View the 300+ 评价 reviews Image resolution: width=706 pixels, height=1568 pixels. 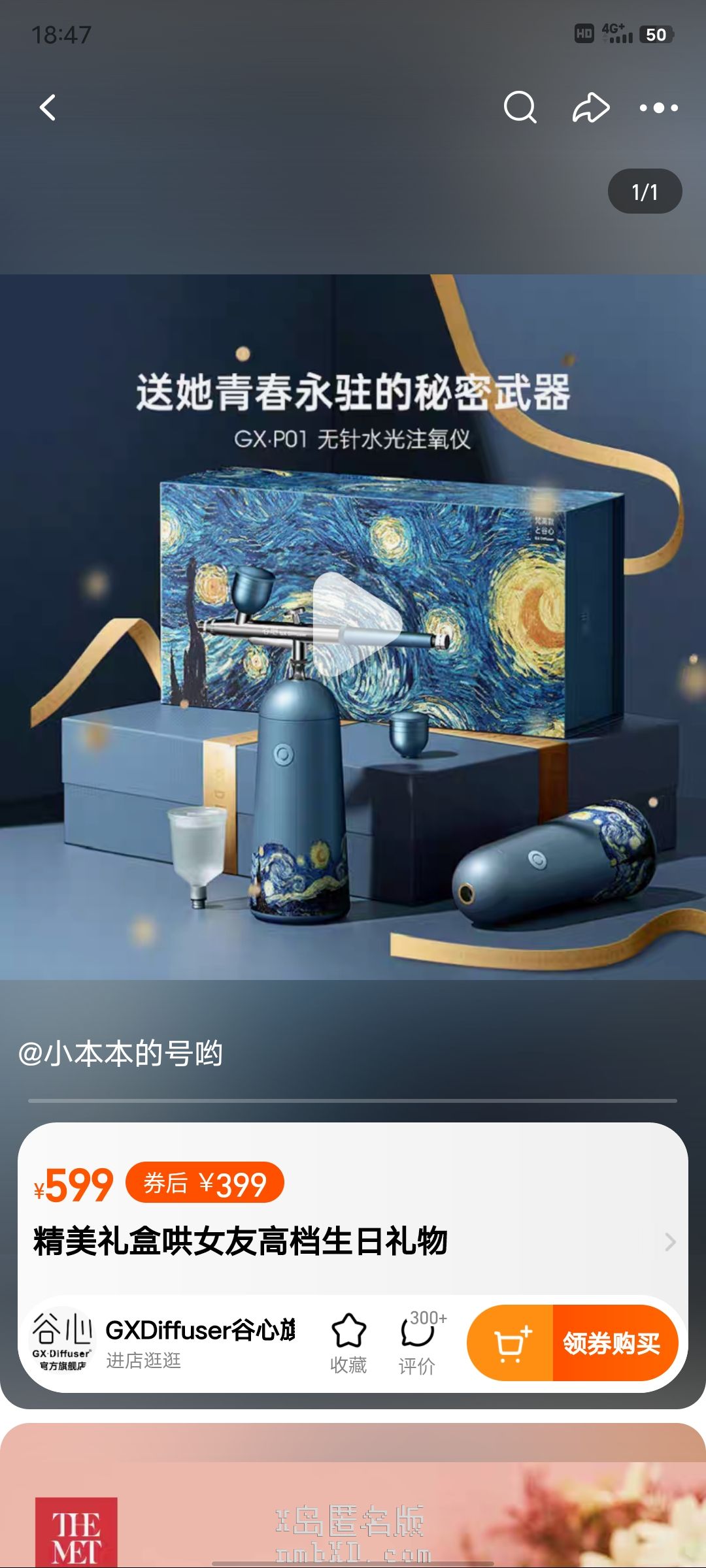[418, 1343]
